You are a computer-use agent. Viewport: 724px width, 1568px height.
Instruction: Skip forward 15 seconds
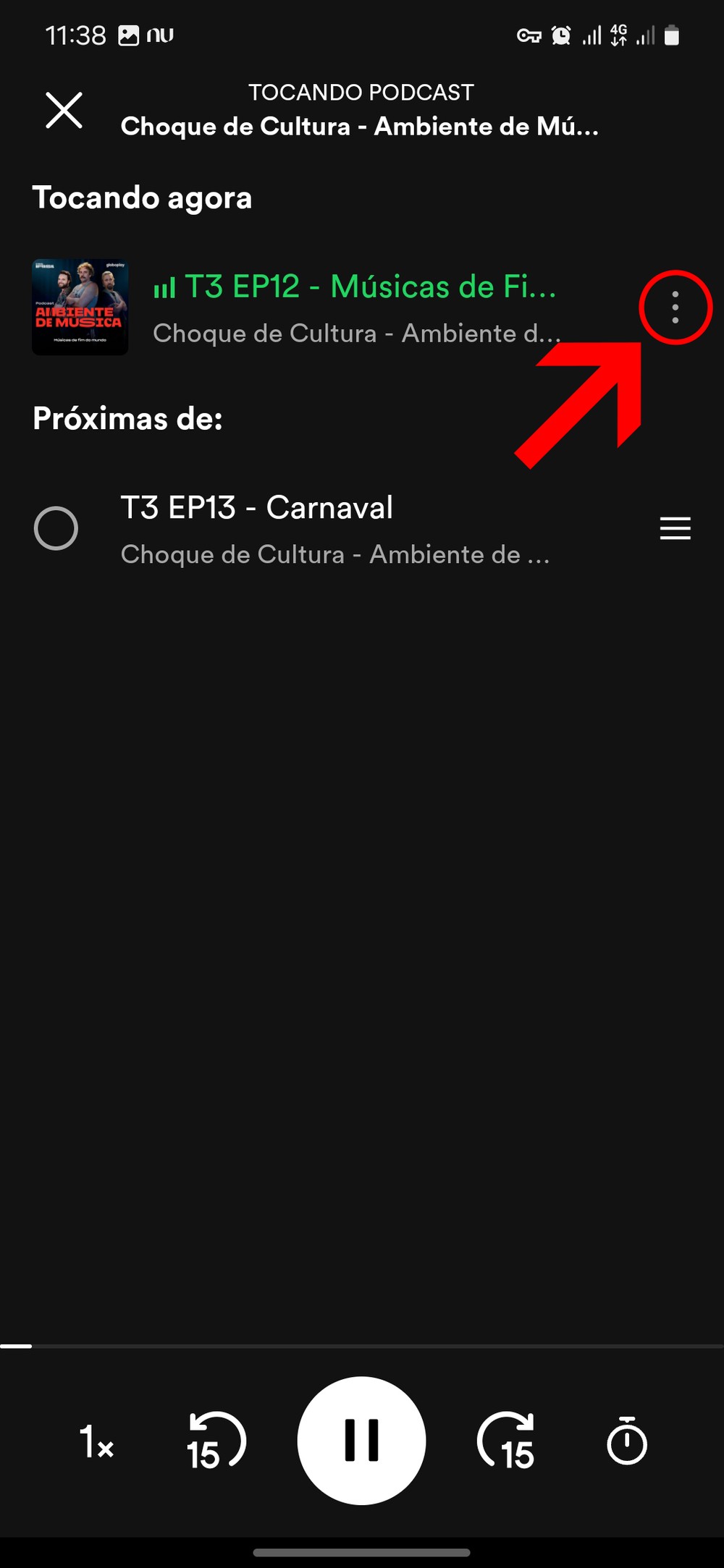507,1441
